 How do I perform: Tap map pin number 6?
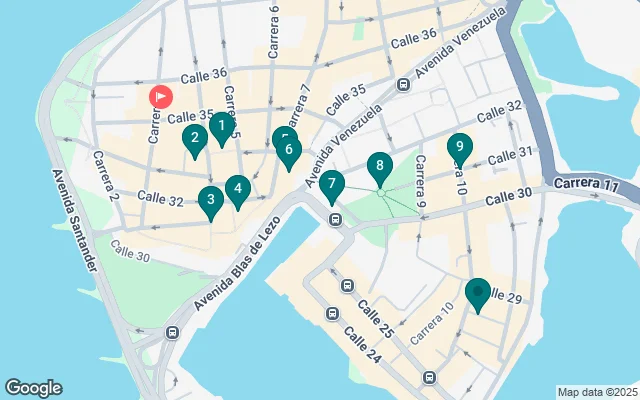(x=288, y=152)
